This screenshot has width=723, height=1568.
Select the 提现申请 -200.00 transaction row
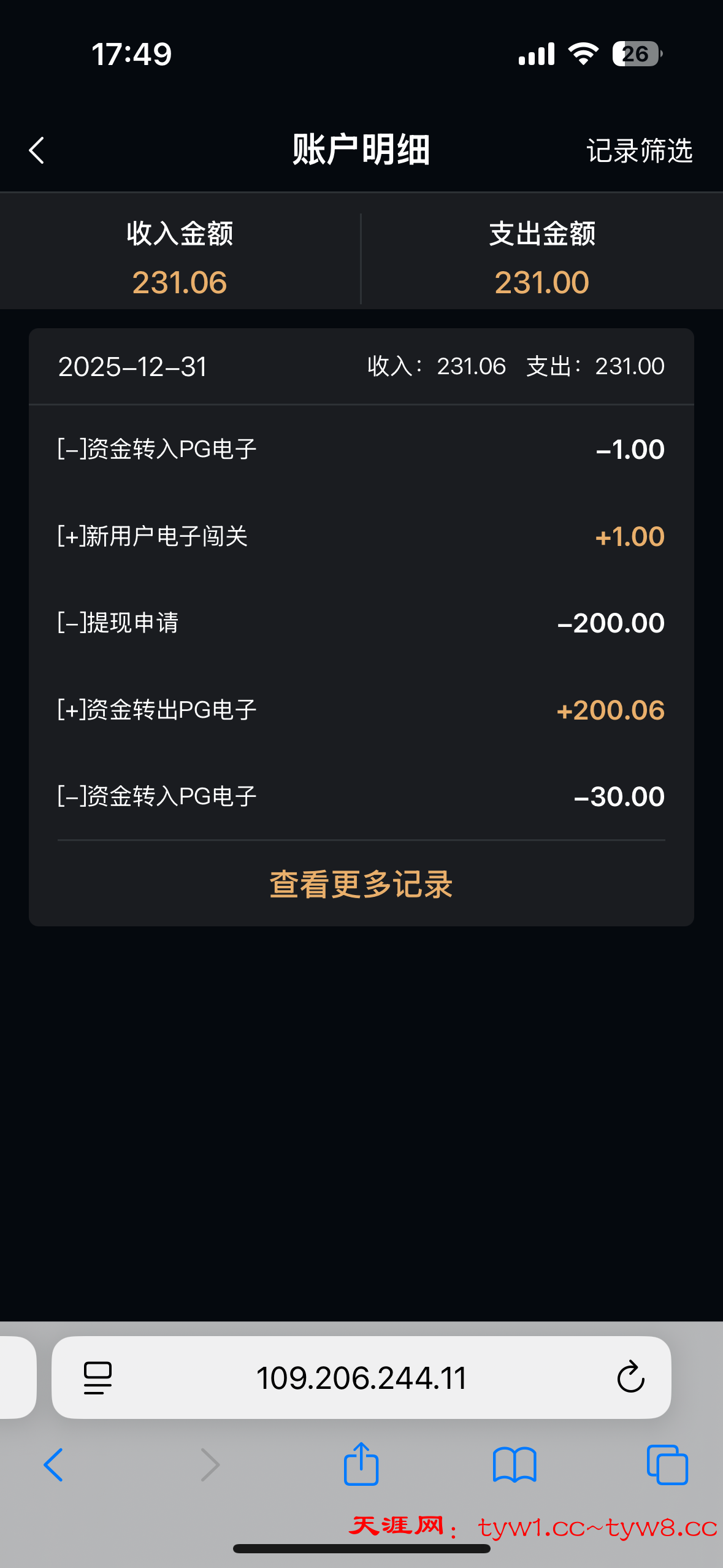pyautogui.click(x=361, y=622)
